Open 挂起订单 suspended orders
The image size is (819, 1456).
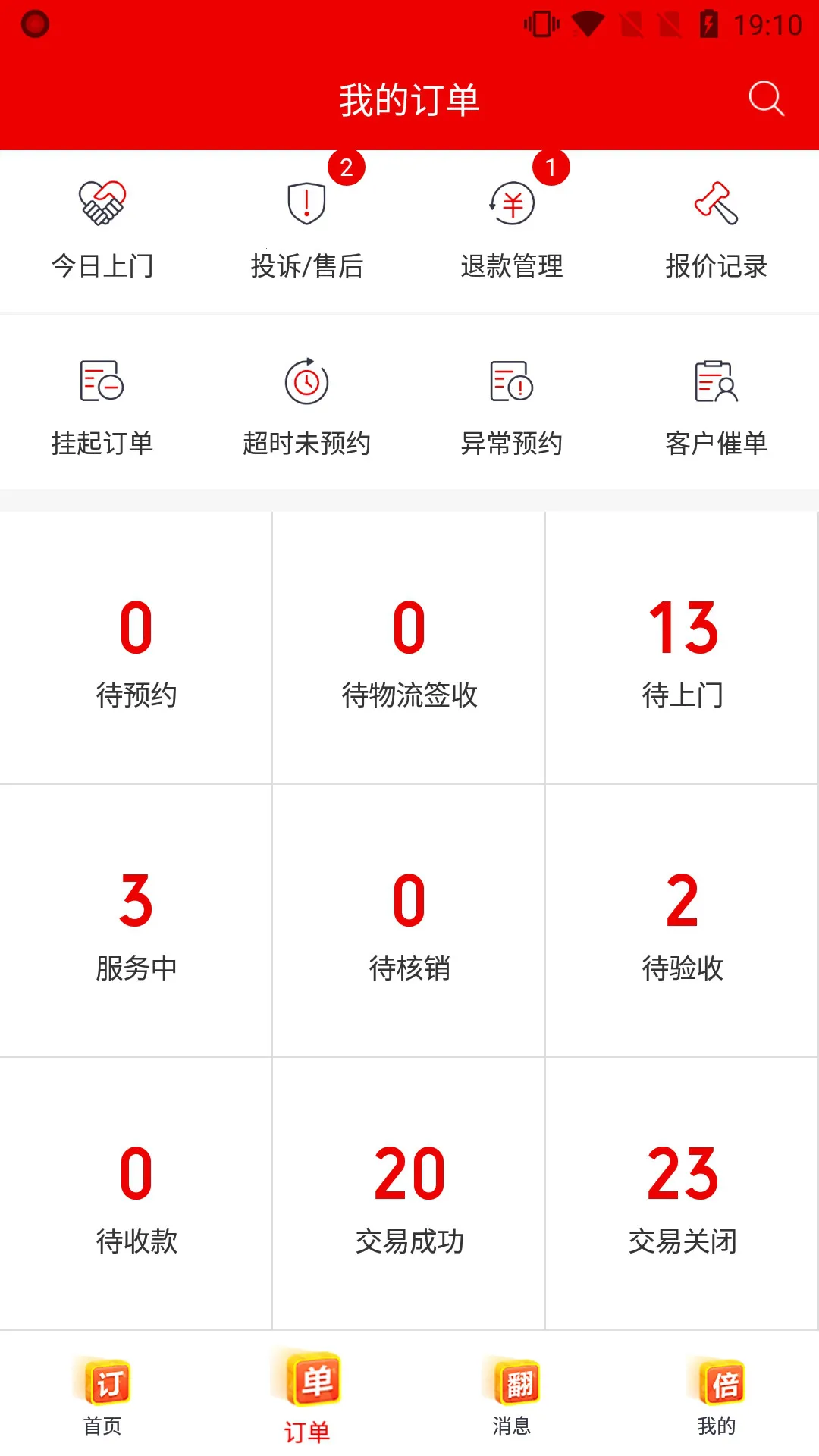click(x=102, y=407)
